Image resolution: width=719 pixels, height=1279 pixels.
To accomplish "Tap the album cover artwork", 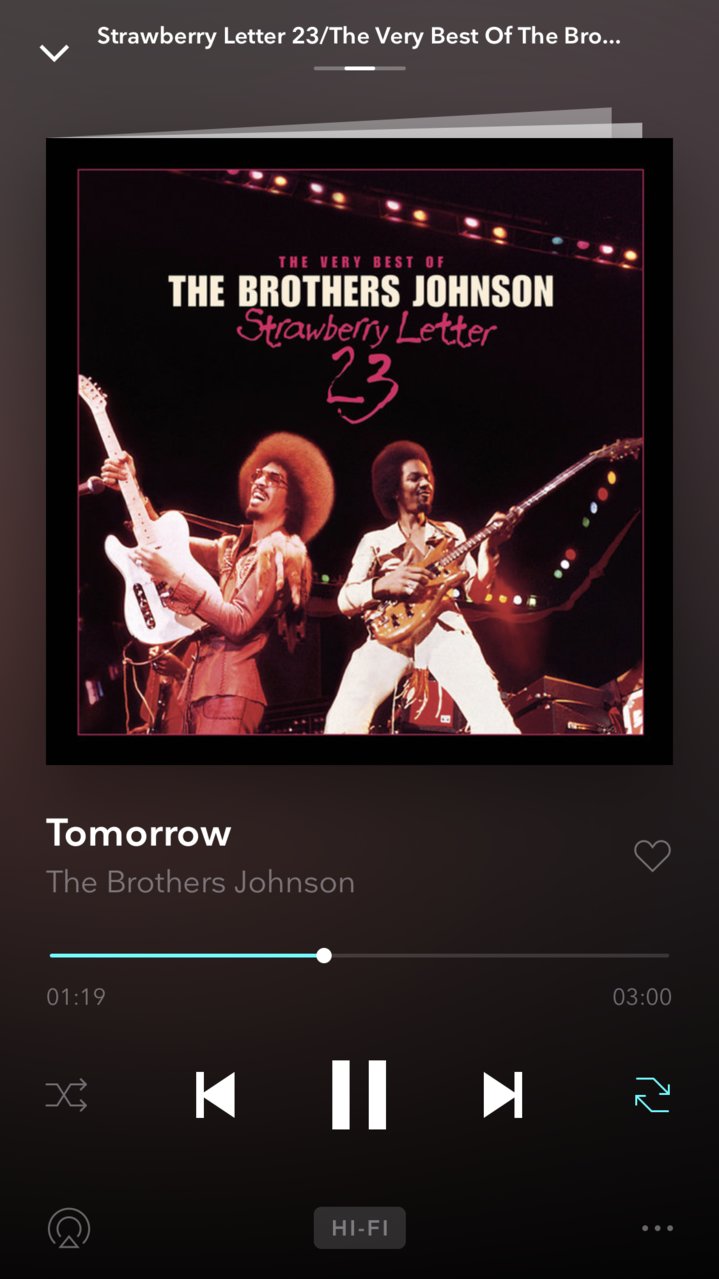I will coord(359,451).
